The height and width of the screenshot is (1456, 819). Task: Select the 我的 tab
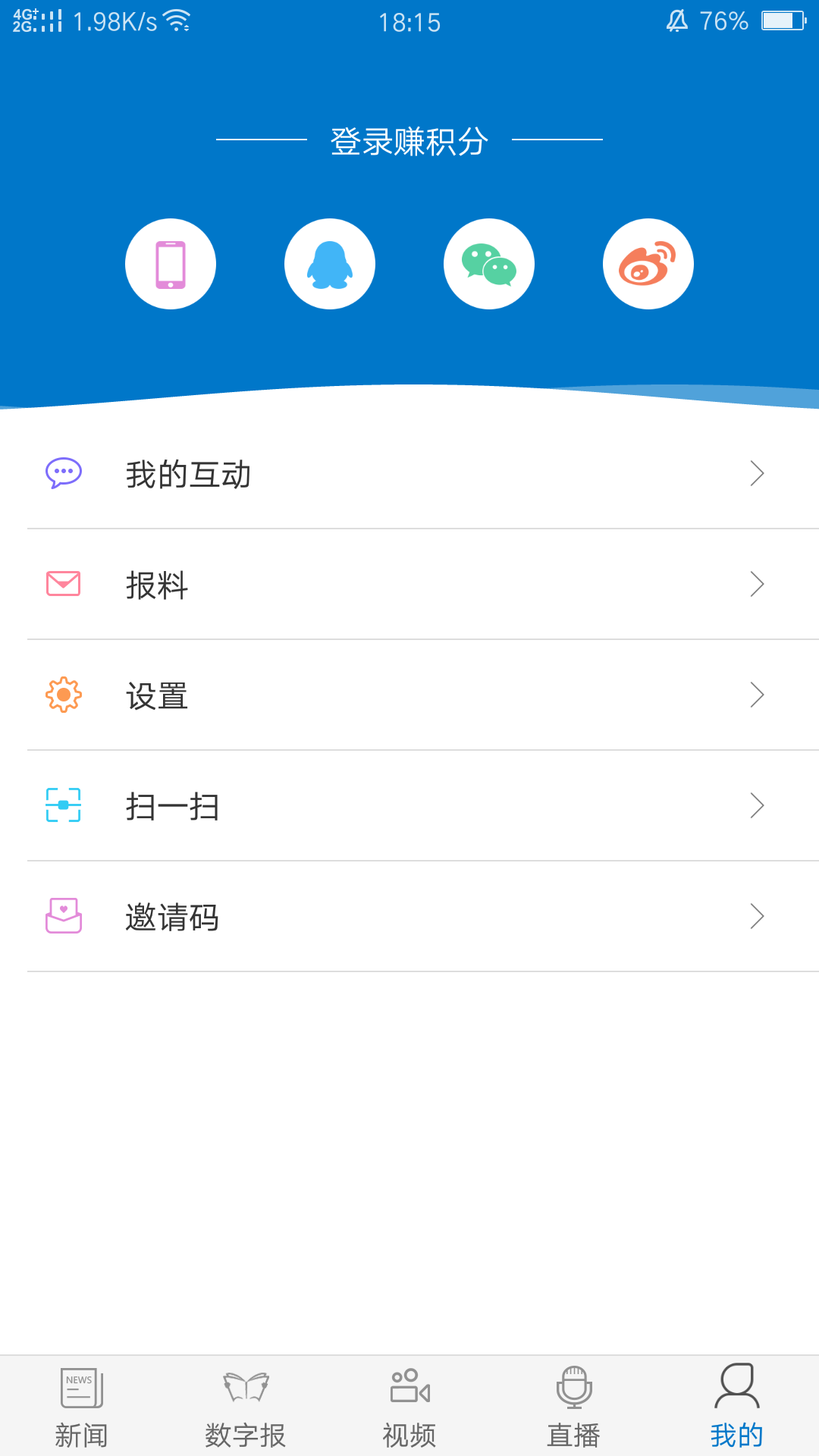[x=737, y=1407]
